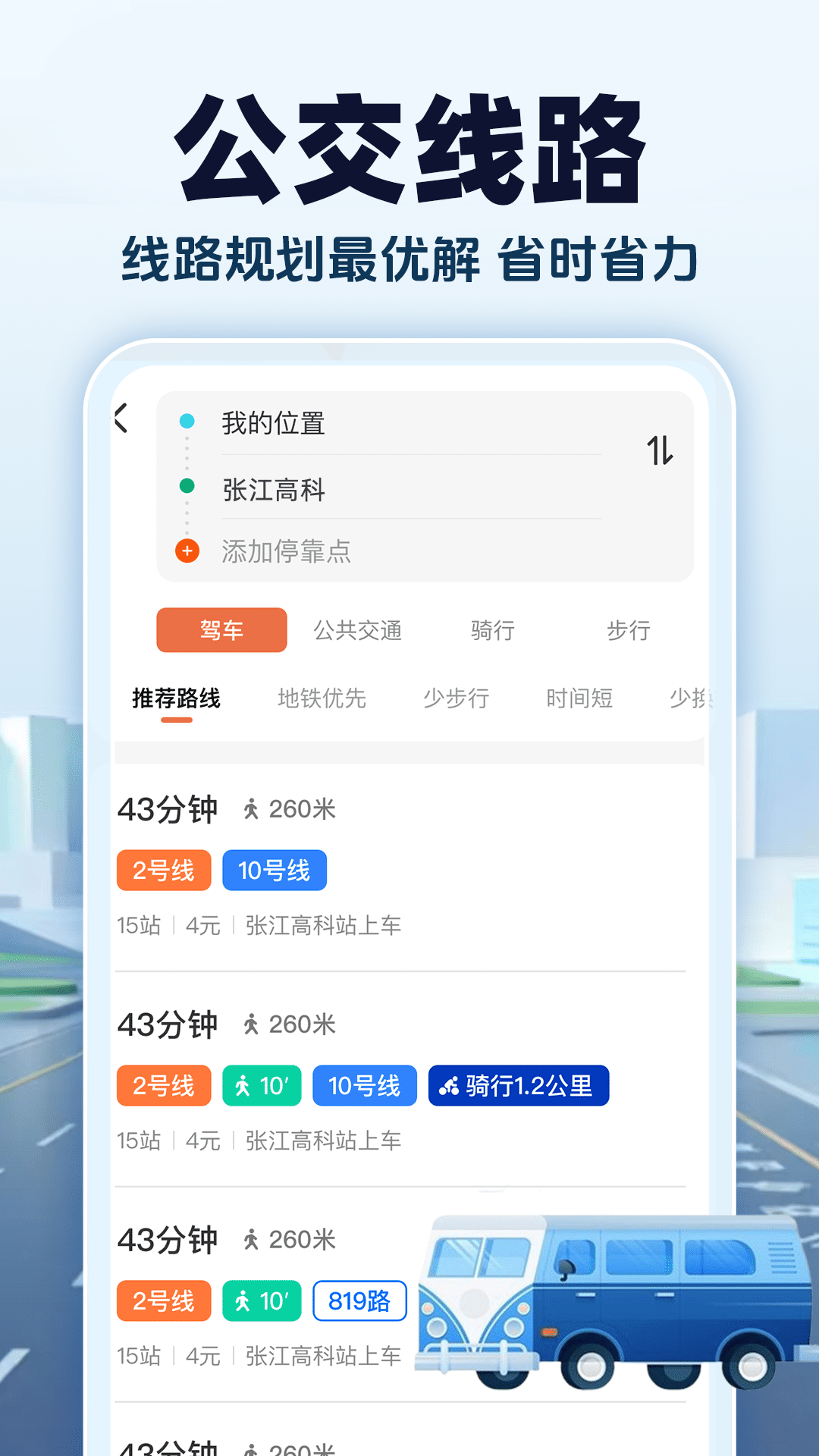Open the 时间短 sorting tab
Screen dimensions: 819x1456
pyautogui.click(x=580, y=698)
